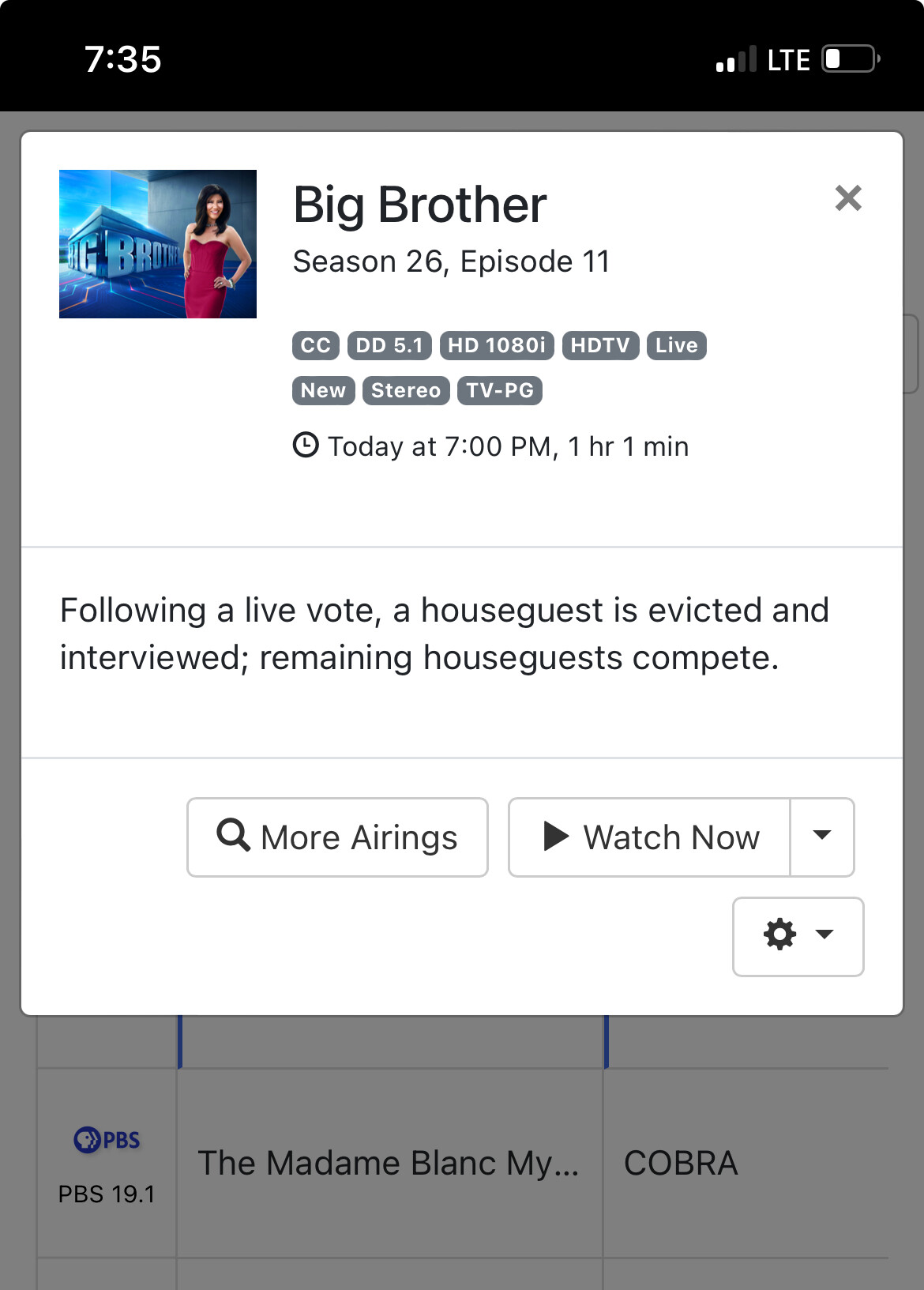This screenshot has height=1290, width=924.
Task: Expand the DD 5.1 audio options
Action: pos(388,345)
